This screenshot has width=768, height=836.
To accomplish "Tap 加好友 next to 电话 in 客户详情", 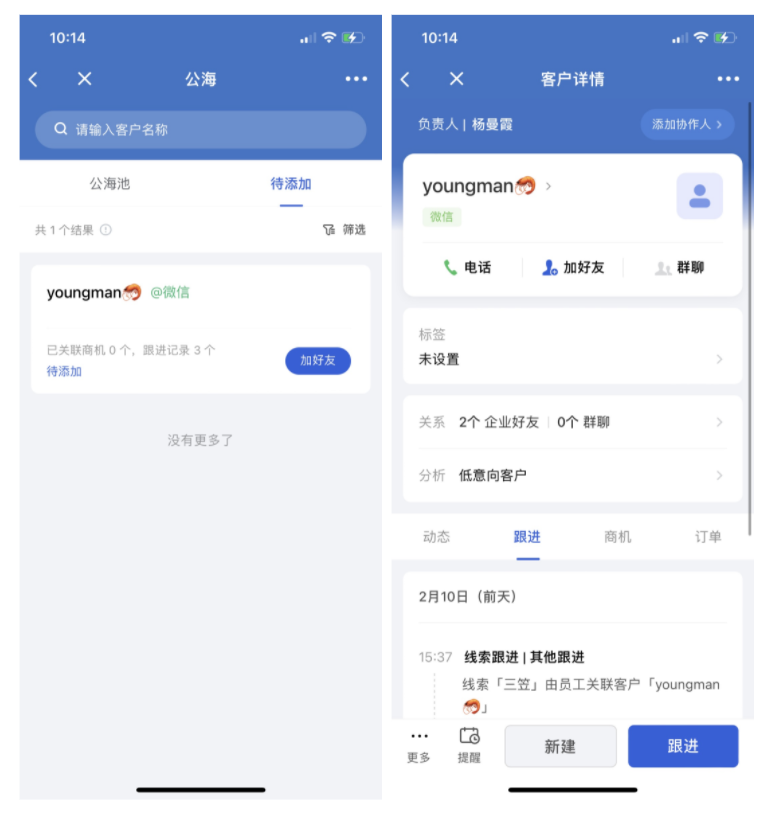I will (573, 267).
